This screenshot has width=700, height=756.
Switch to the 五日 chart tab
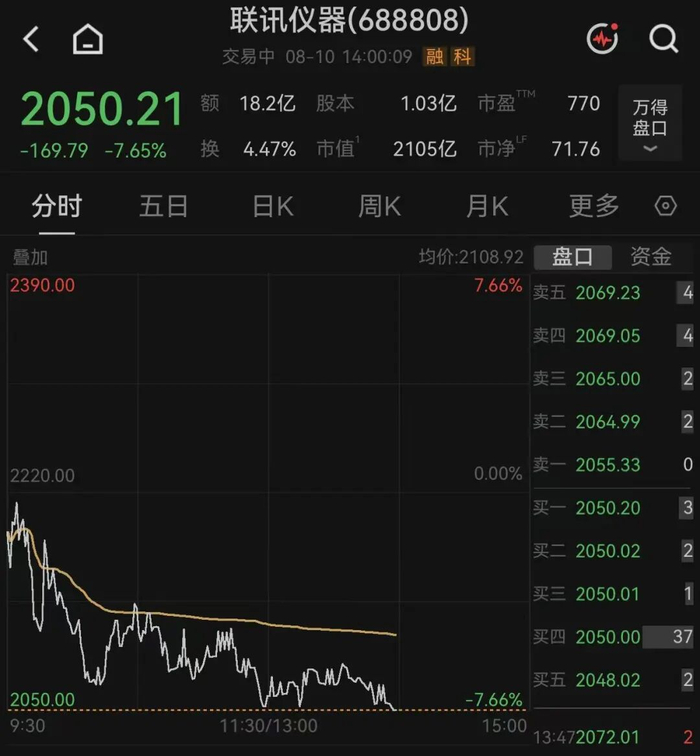pos(163,206)
